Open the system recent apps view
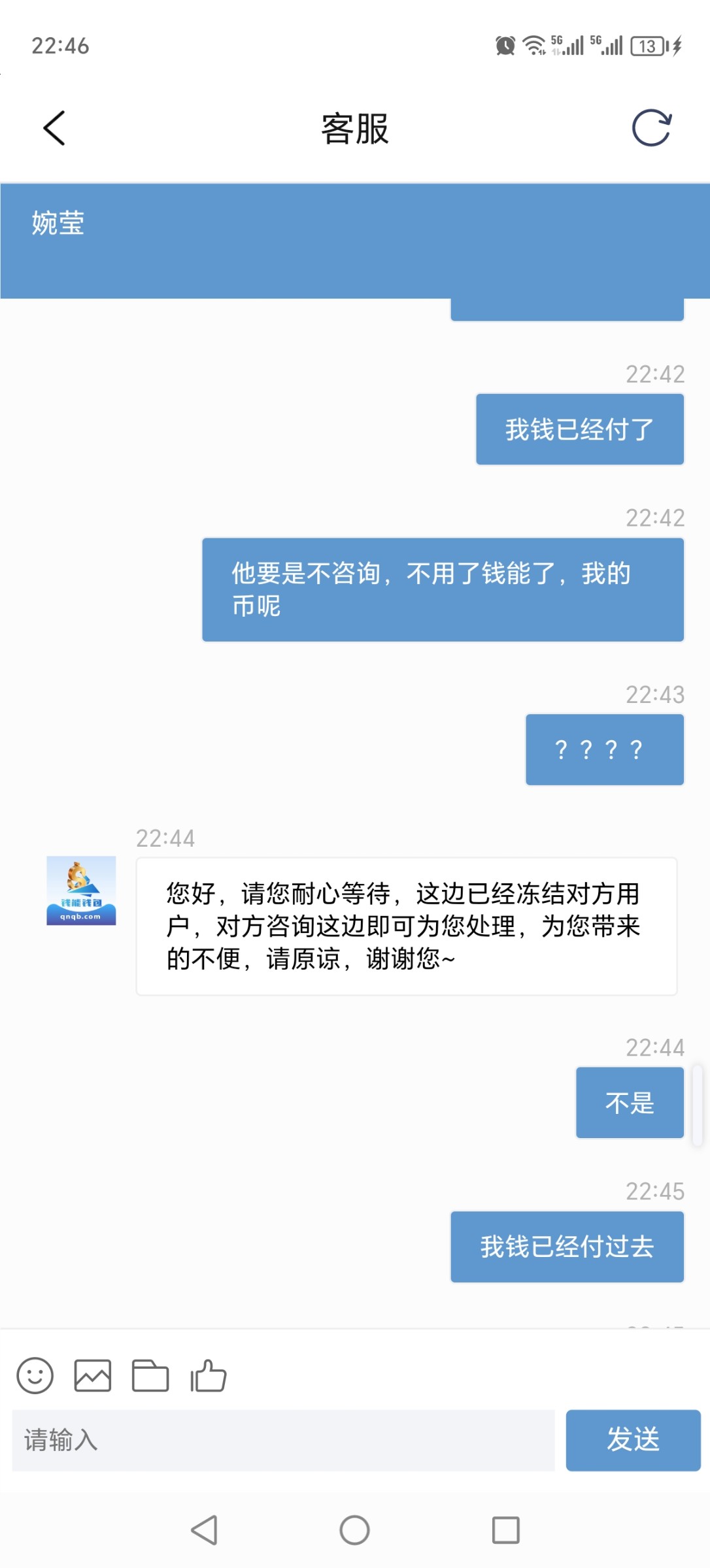 click(x=505, y=1530)
